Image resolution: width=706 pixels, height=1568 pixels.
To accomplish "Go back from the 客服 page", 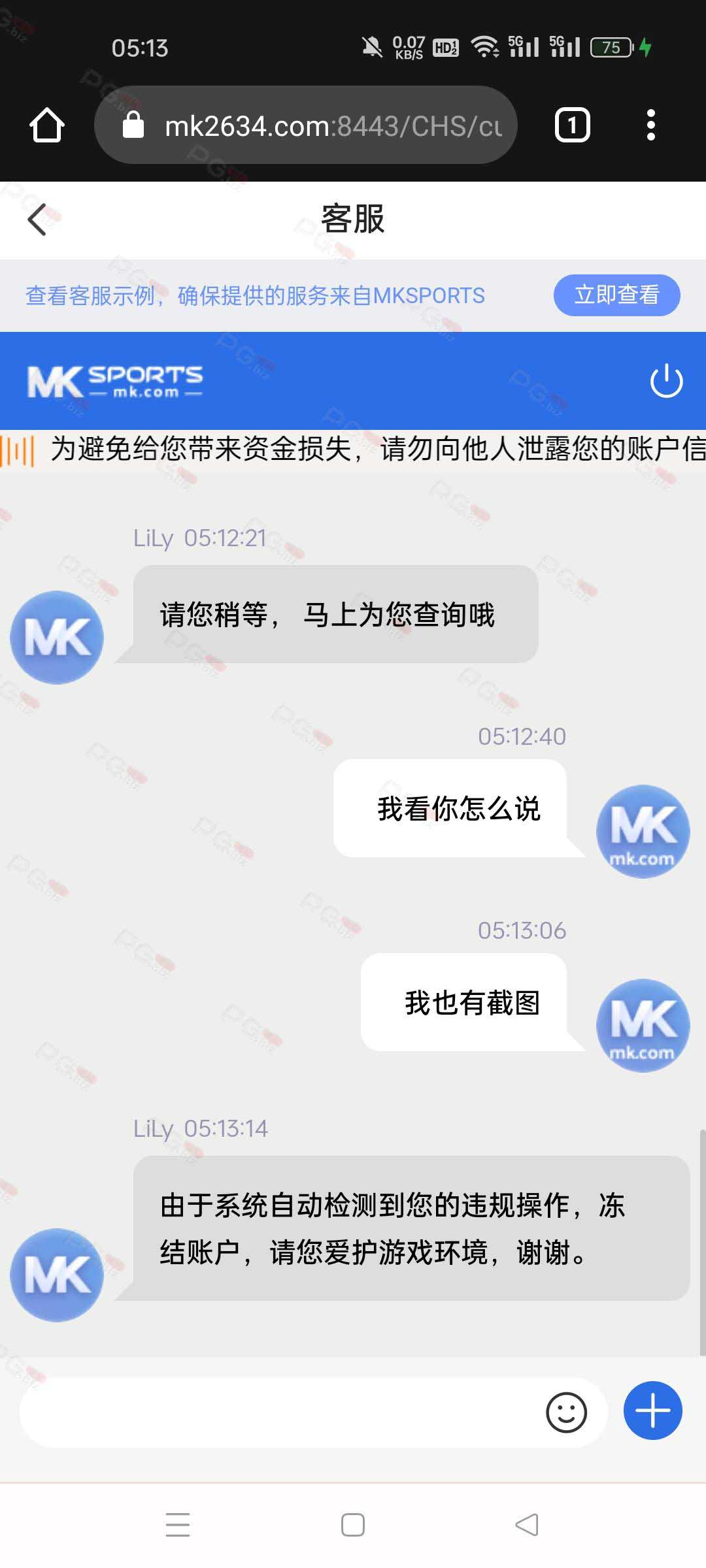I will [x=37, y=220].
